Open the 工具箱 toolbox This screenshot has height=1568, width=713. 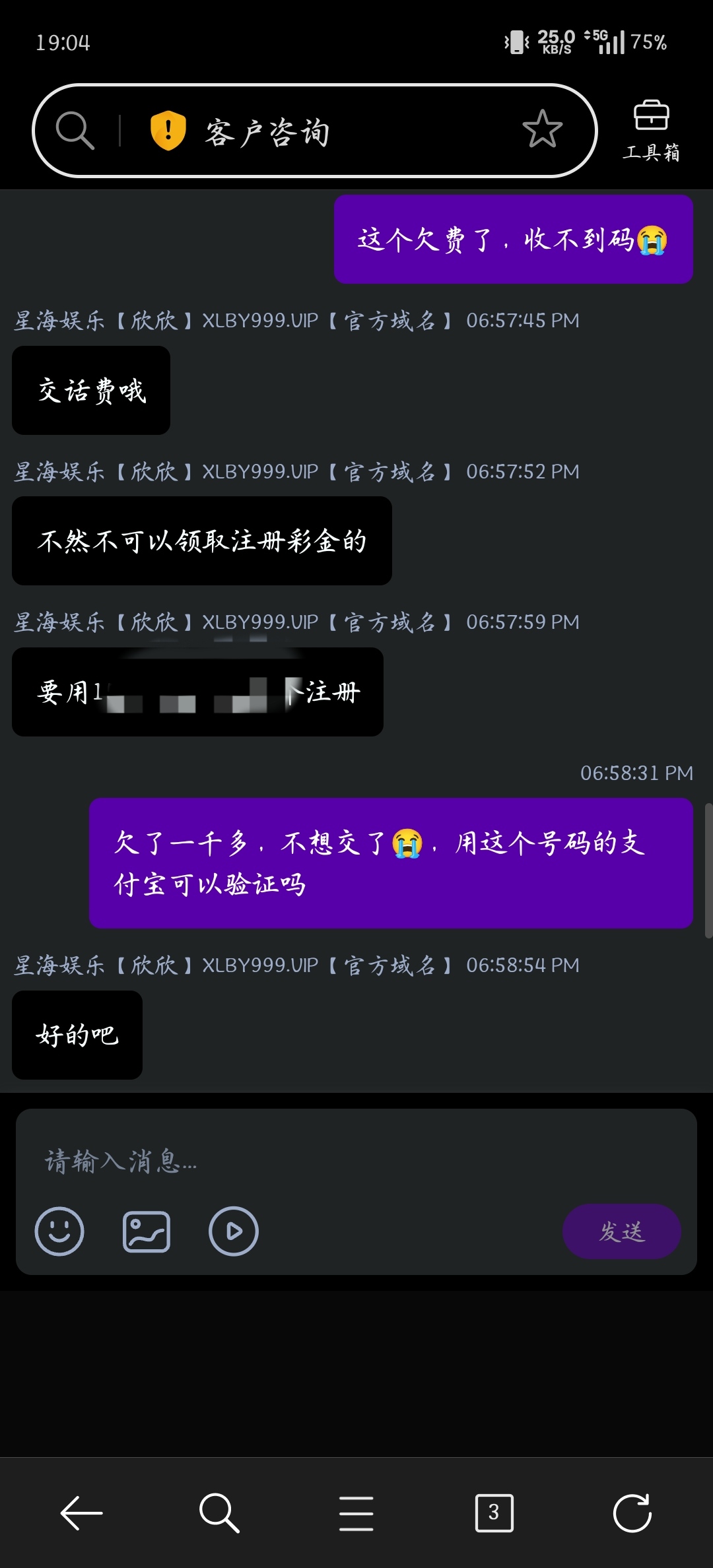pyautogui.click(x=651, y=131)
